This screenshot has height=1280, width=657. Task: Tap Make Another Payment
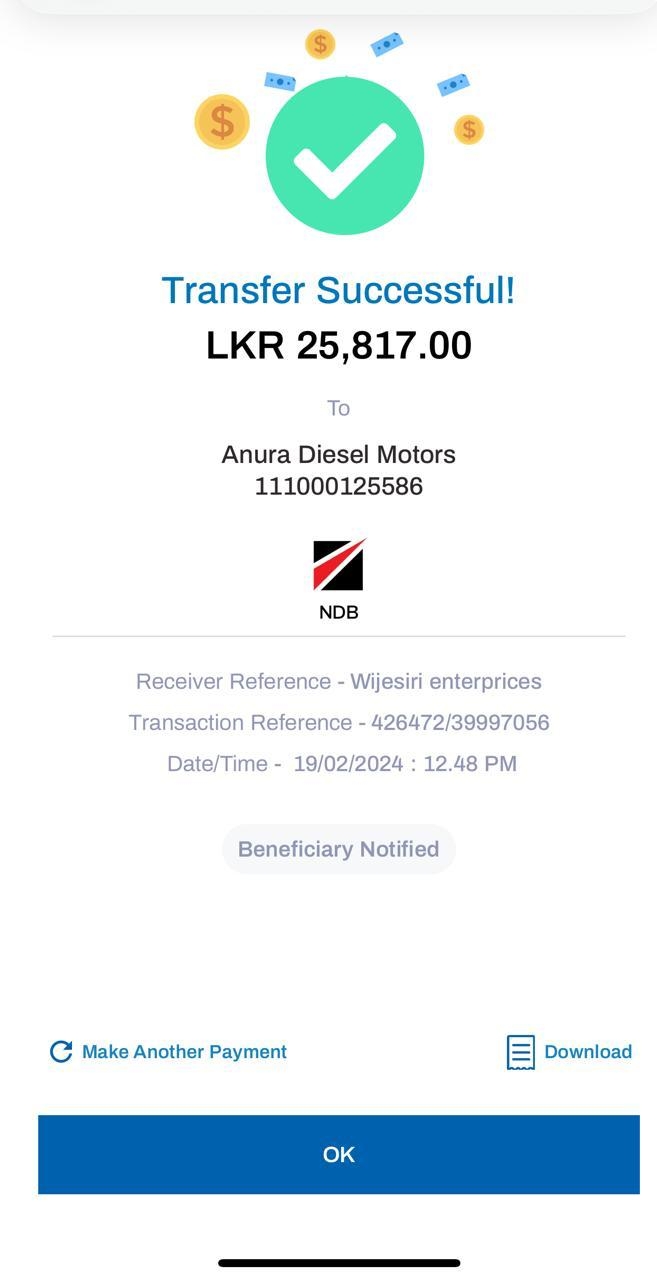coord(168,1052)
